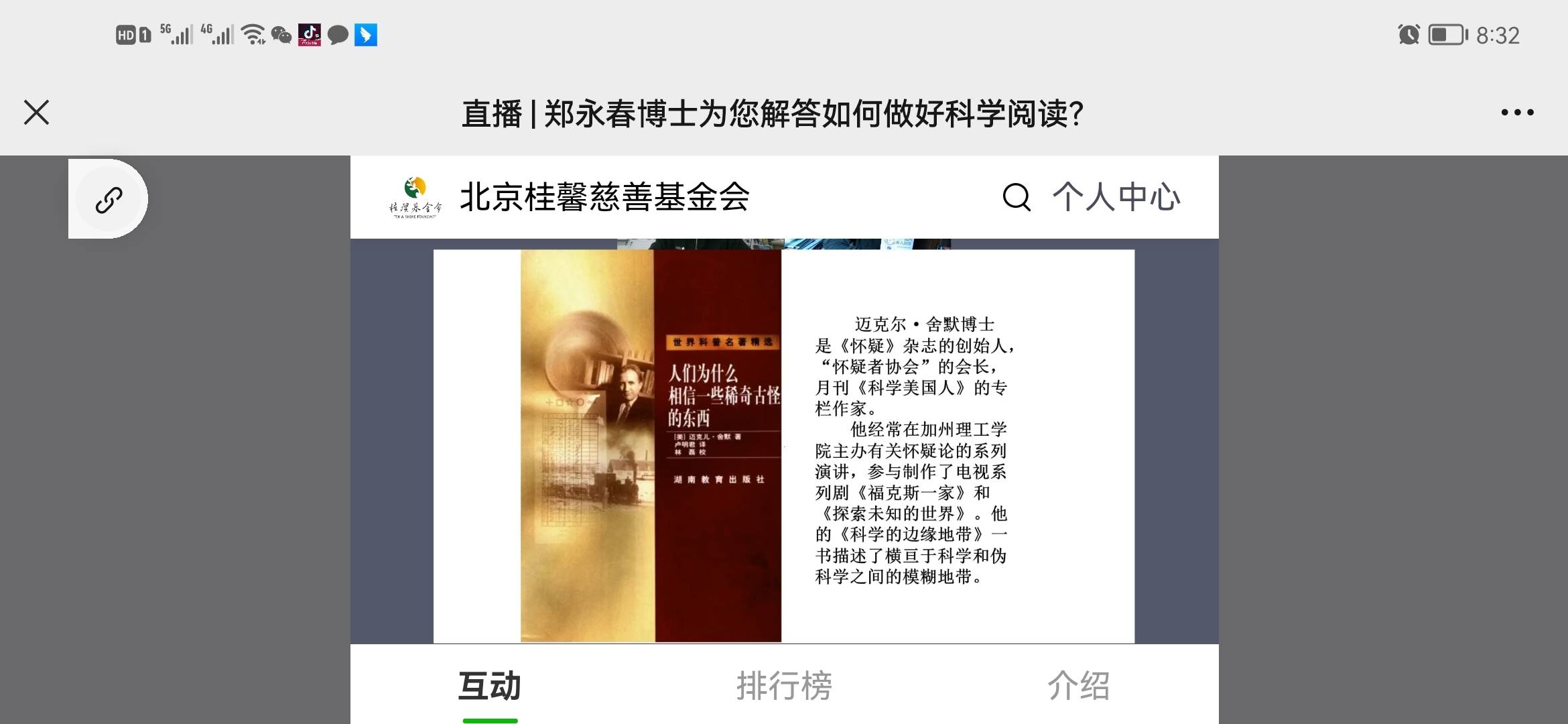Viewport: 1568px width, 724px height.
Task: Switch to the 排行榜 tab
Action: point(784,686)
